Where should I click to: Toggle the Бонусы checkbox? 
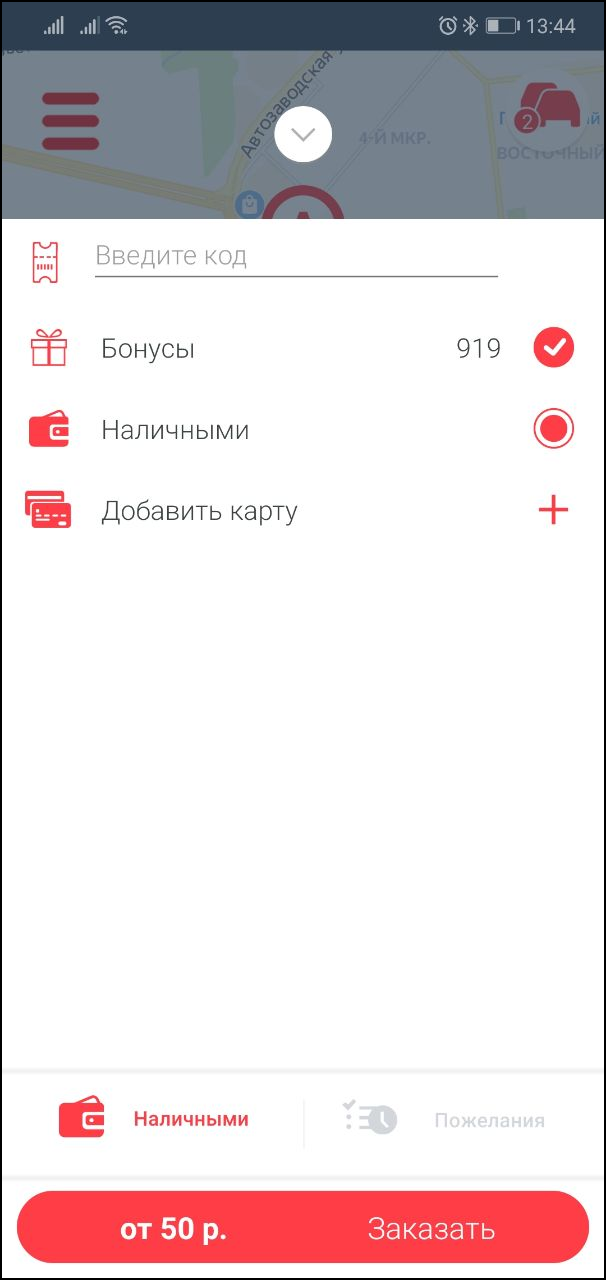[x=553, y=348]
